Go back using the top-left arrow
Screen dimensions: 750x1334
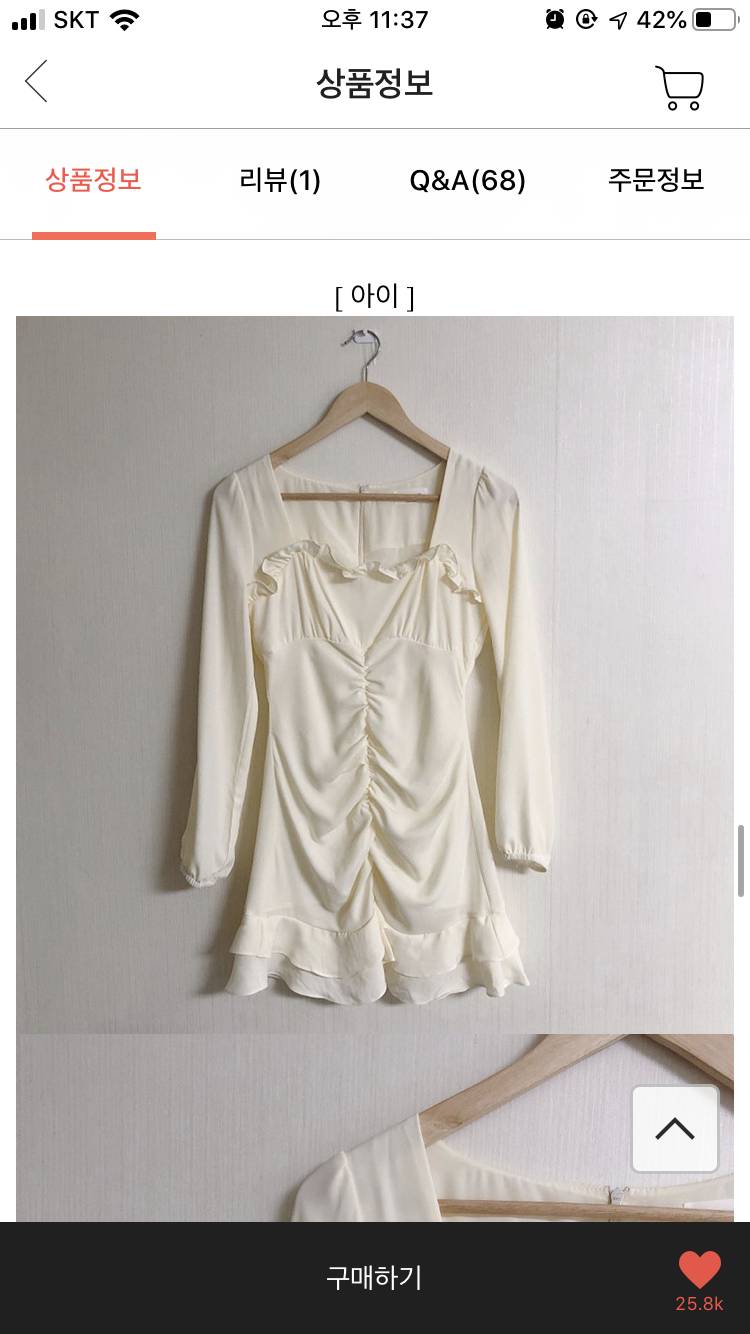point(37,82)
